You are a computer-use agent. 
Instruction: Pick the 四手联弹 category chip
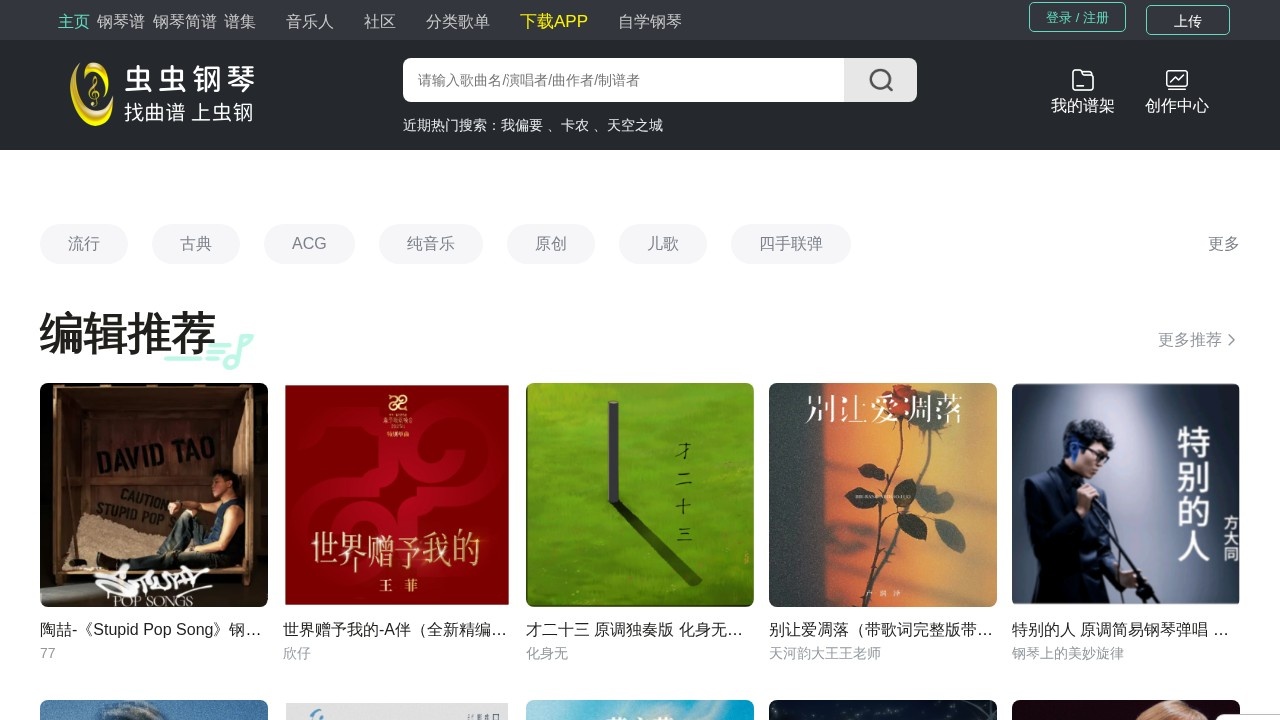[791, 244]
